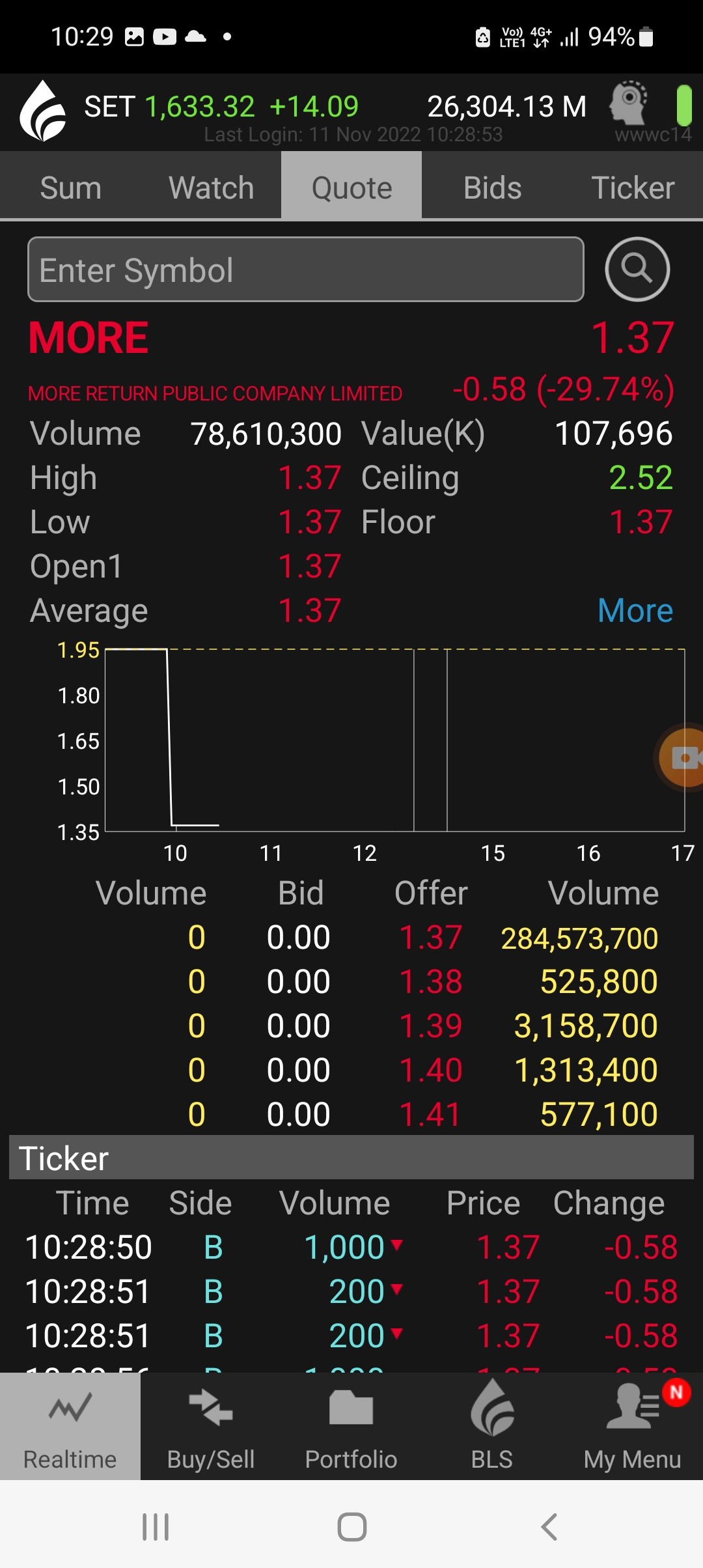Select the Quote tab
Image resolution: width=703 pixels, height=1568 pixels.
pyautogui.click(x=351, y=188)
